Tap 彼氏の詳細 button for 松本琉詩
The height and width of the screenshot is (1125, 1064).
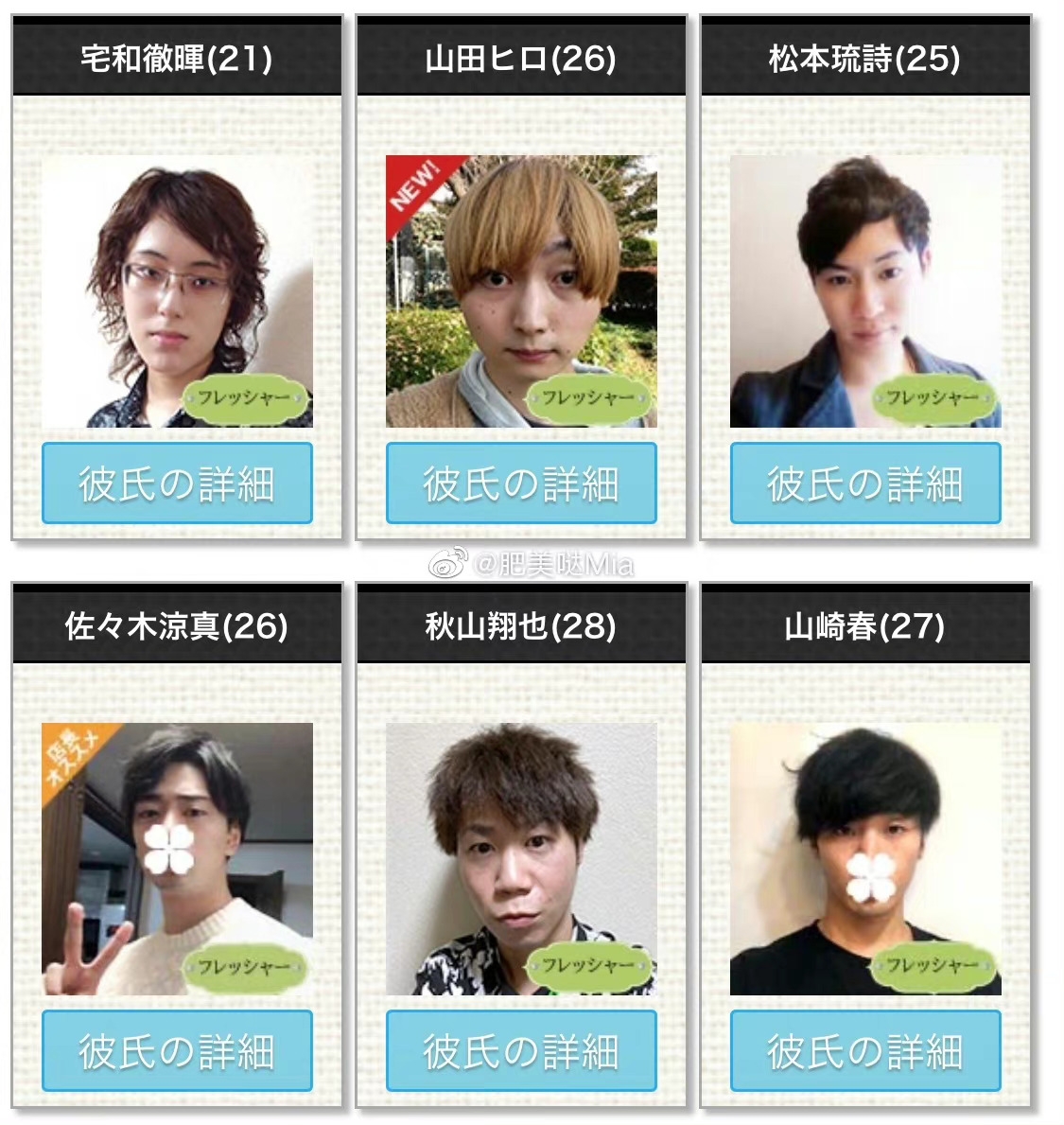click(865, 483)
